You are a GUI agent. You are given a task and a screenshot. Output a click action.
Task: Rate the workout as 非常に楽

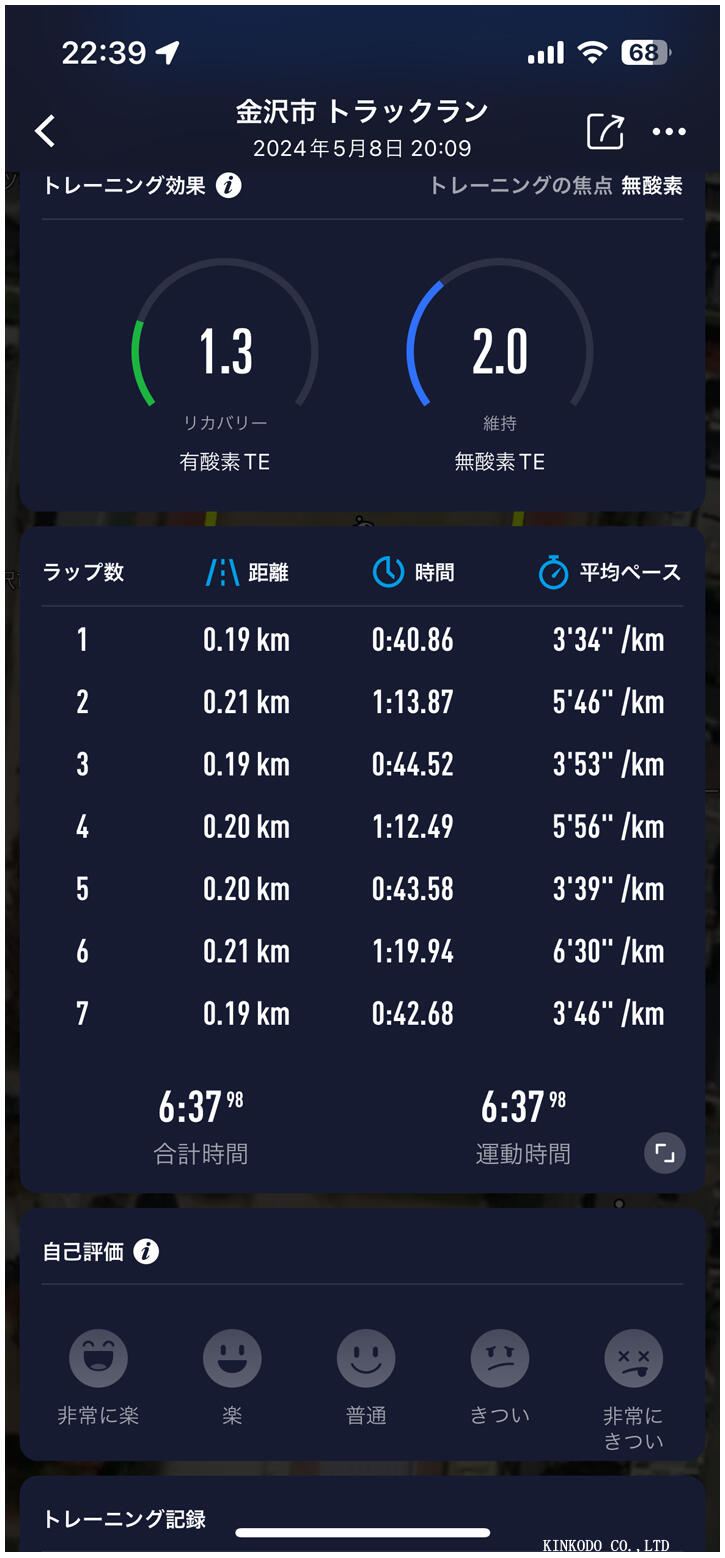(98, 1358)
